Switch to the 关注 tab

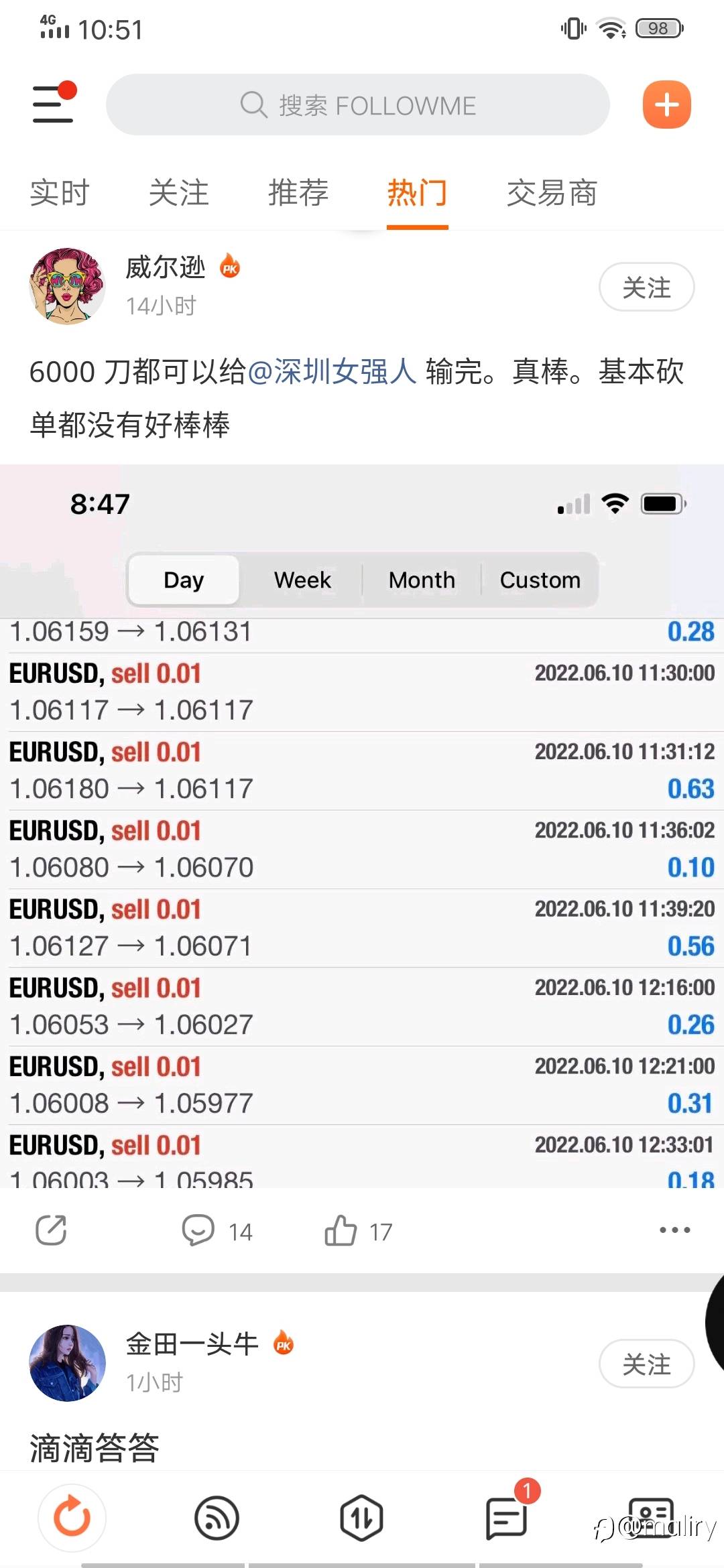pos(179,193)
